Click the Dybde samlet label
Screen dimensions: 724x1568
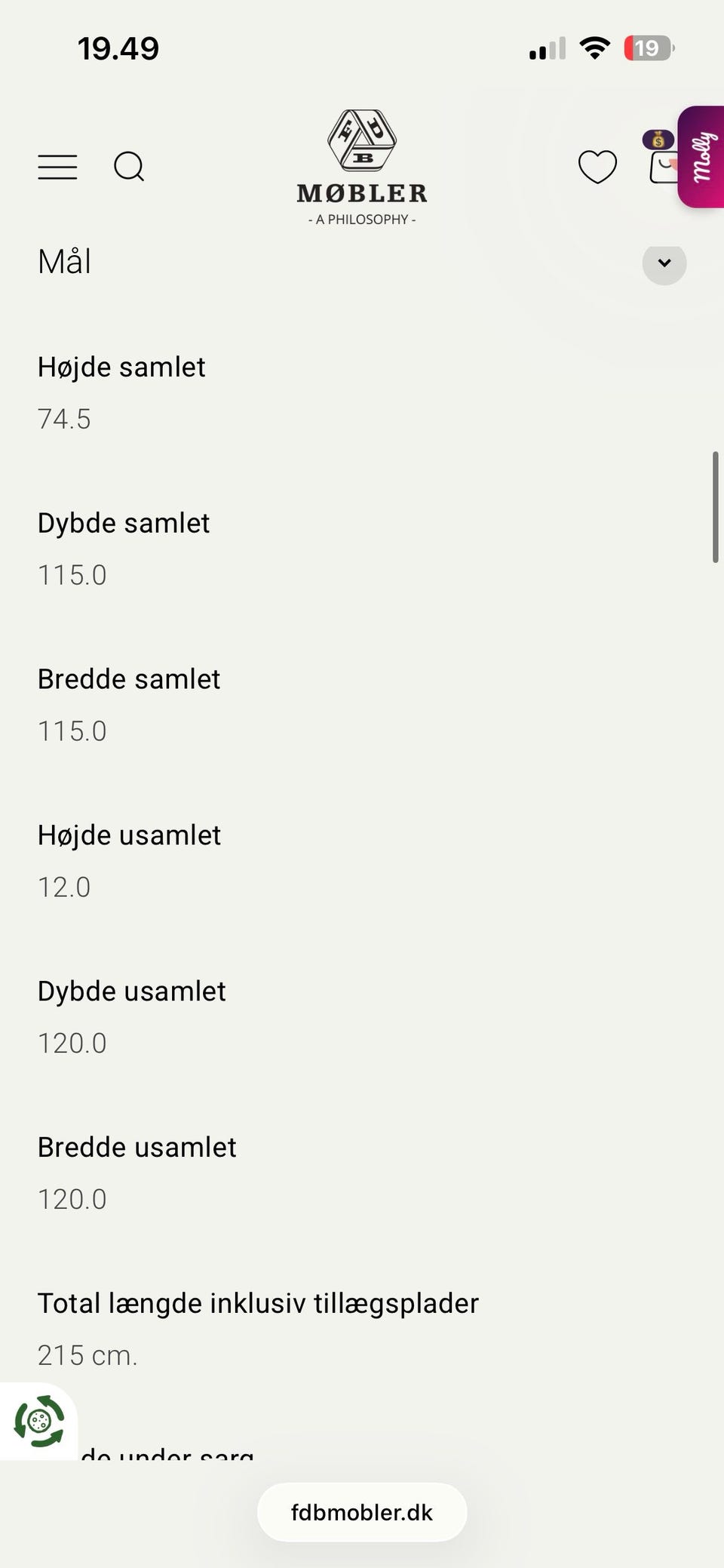(x=124, y=523)
